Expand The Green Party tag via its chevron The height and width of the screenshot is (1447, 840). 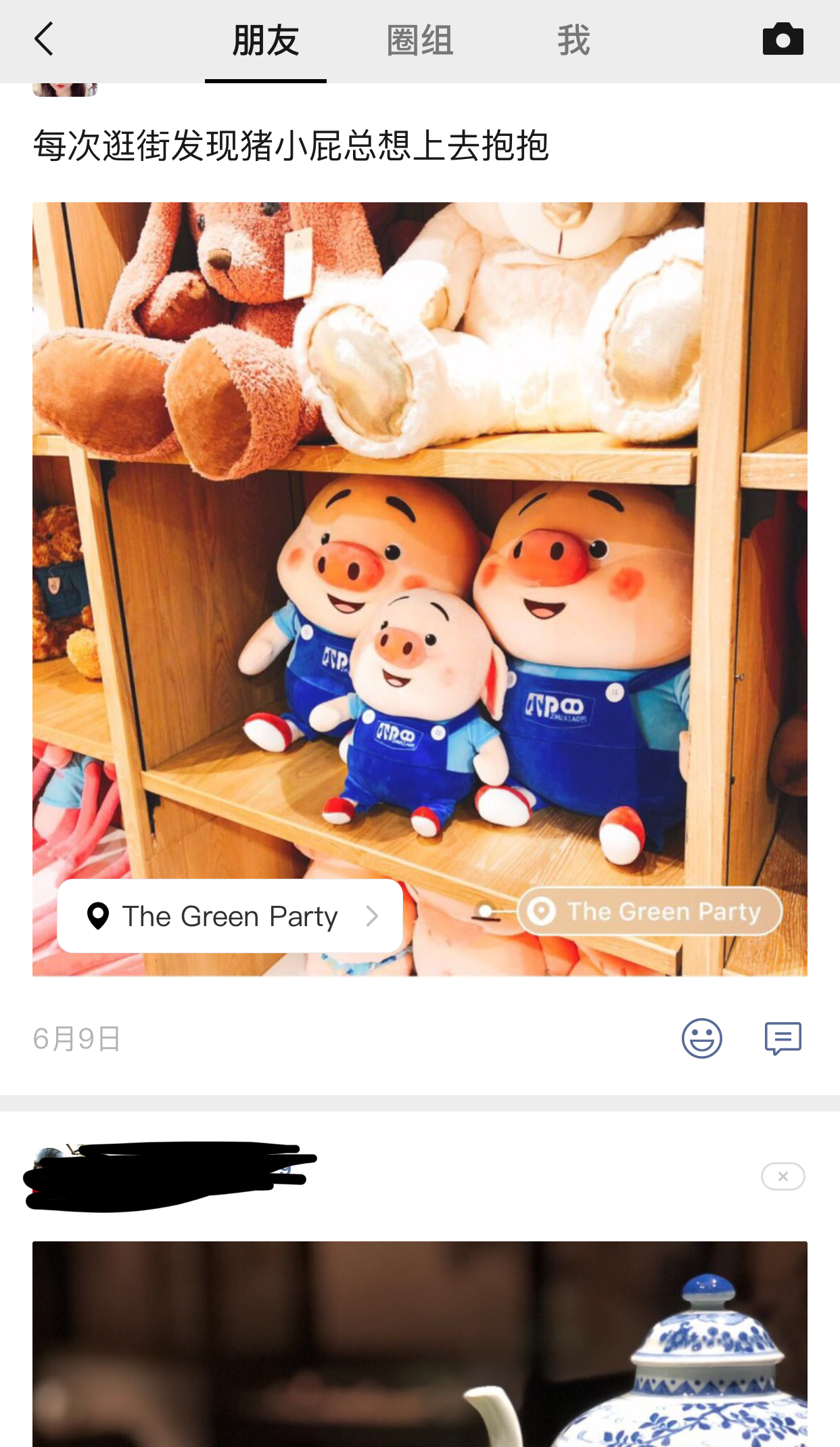point(373,916)
